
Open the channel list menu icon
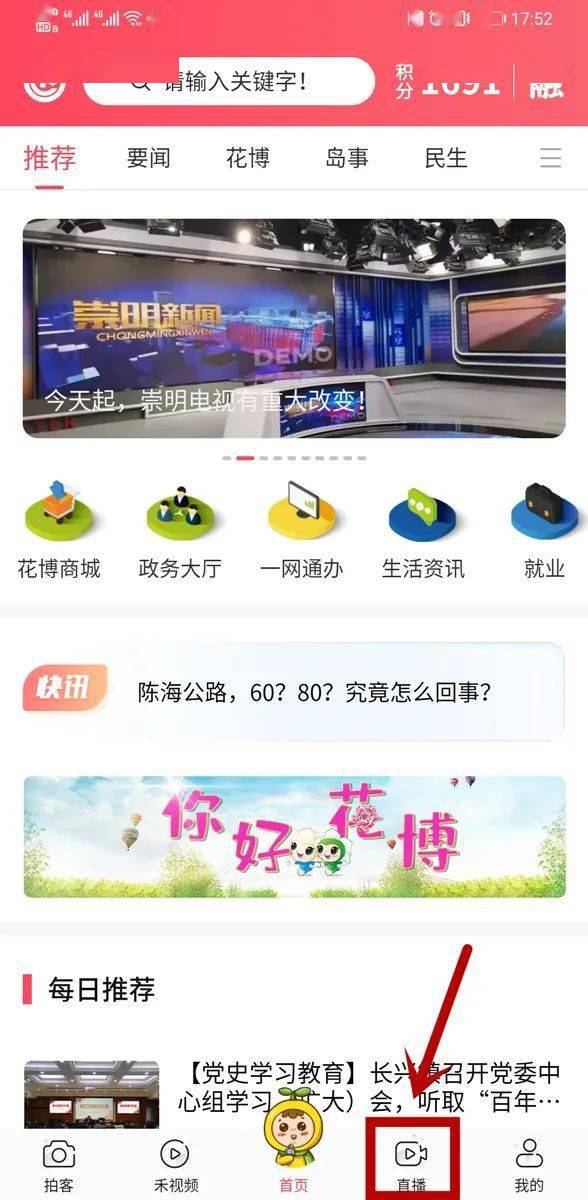[x=550, y=159]
